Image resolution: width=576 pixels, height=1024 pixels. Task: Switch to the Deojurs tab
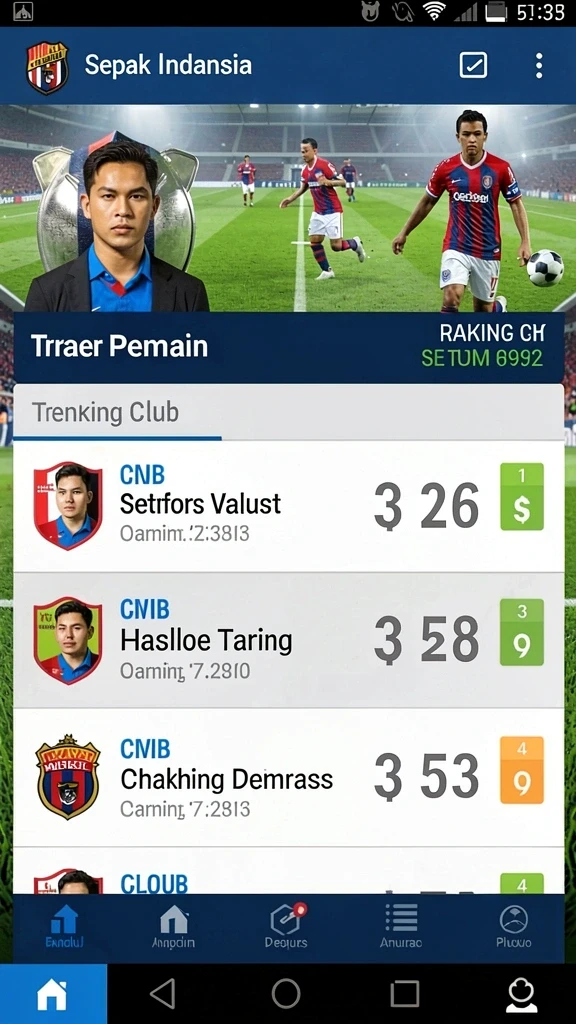point(287,927)
